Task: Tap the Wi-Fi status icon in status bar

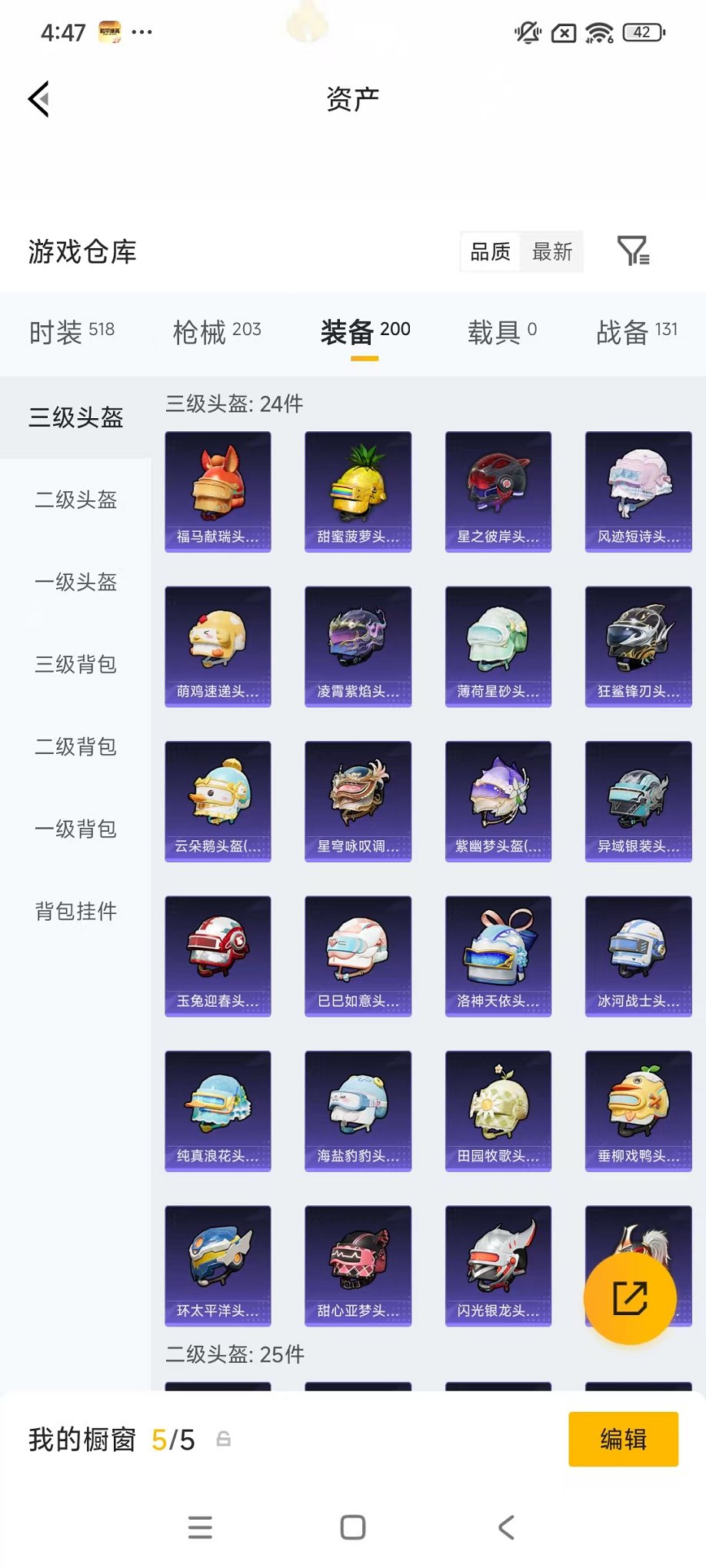Action: 597,33
